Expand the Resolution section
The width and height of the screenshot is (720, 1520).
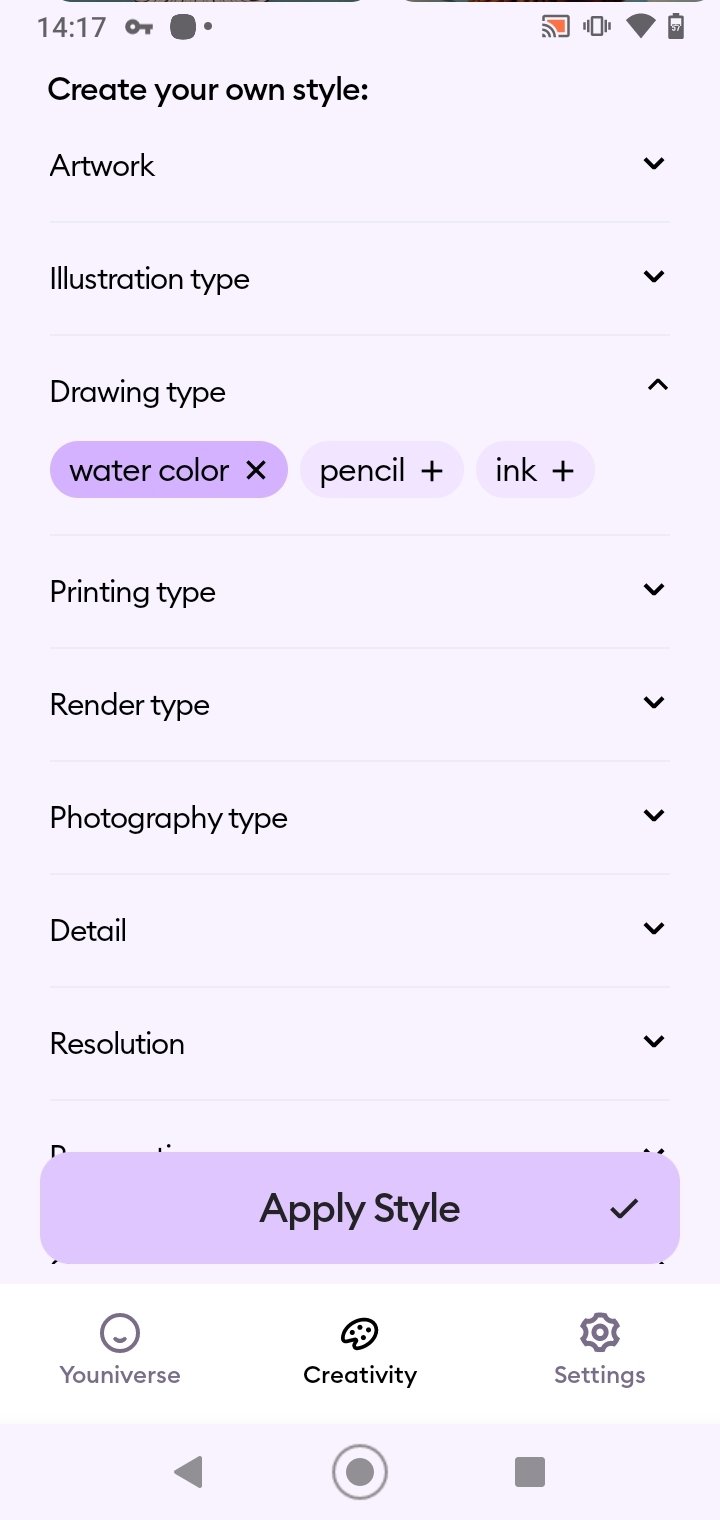pos(360,1043)
